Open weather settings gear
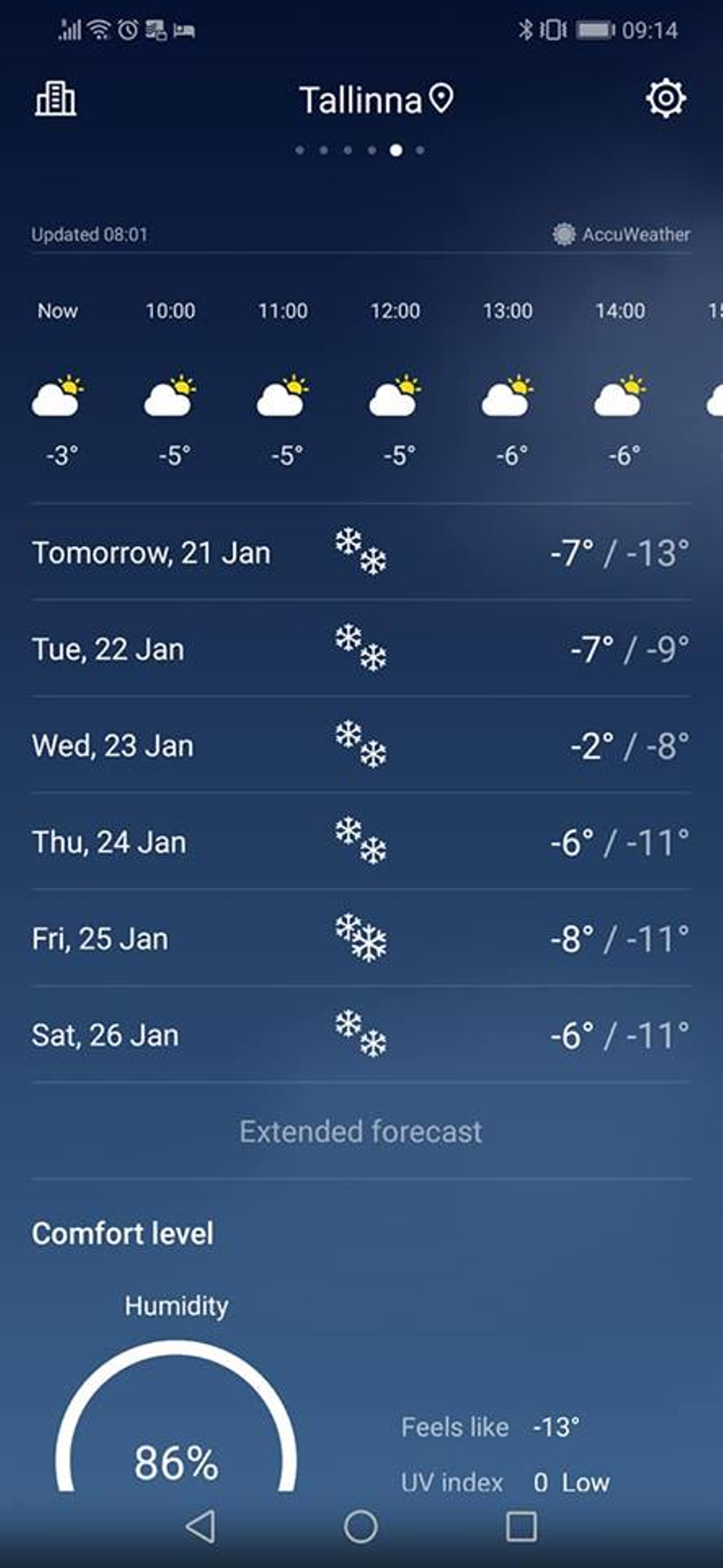 (666, 98)
